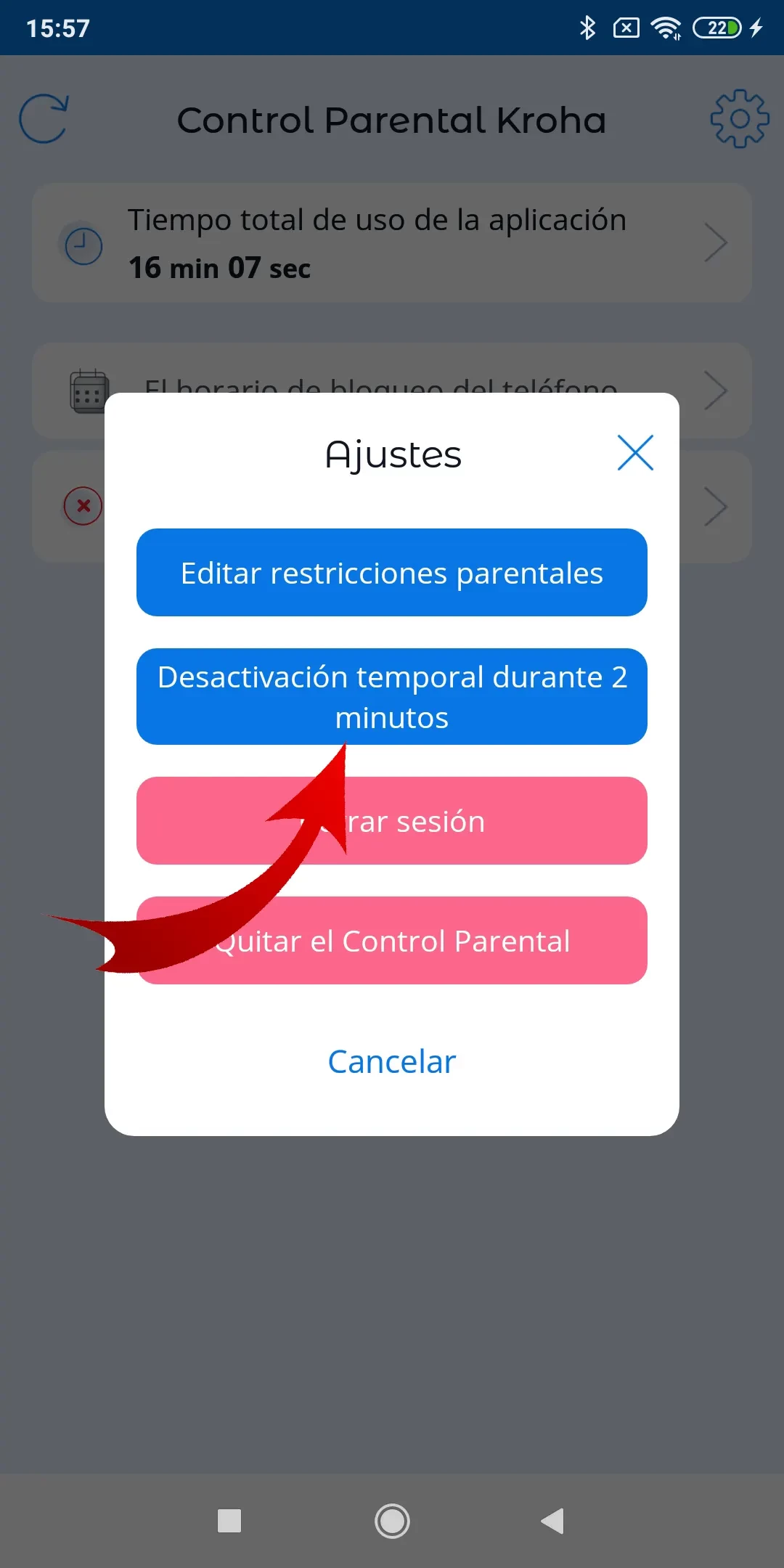Close the Ajustes dialog
Viewport: 784px width, 1568px height.
click(x=635, y=453)
